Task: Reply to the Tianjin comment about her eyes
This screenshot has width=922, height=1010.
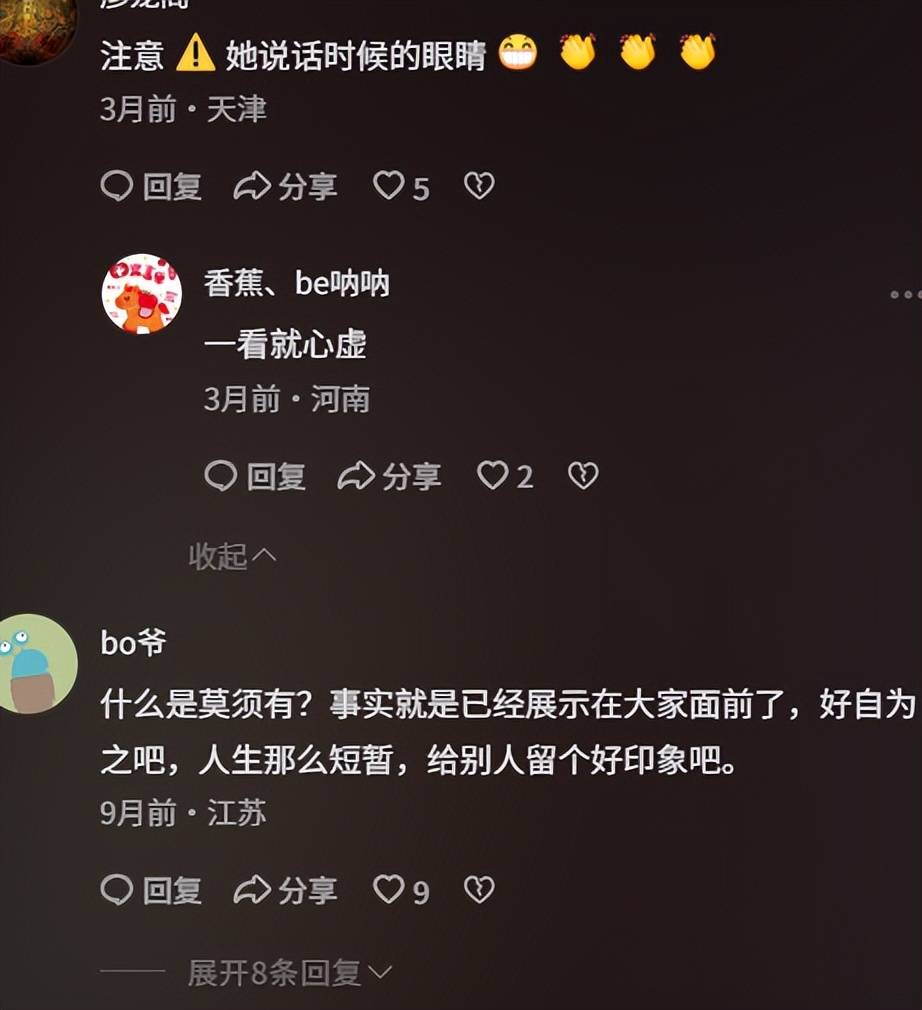Action: [152, 187]
